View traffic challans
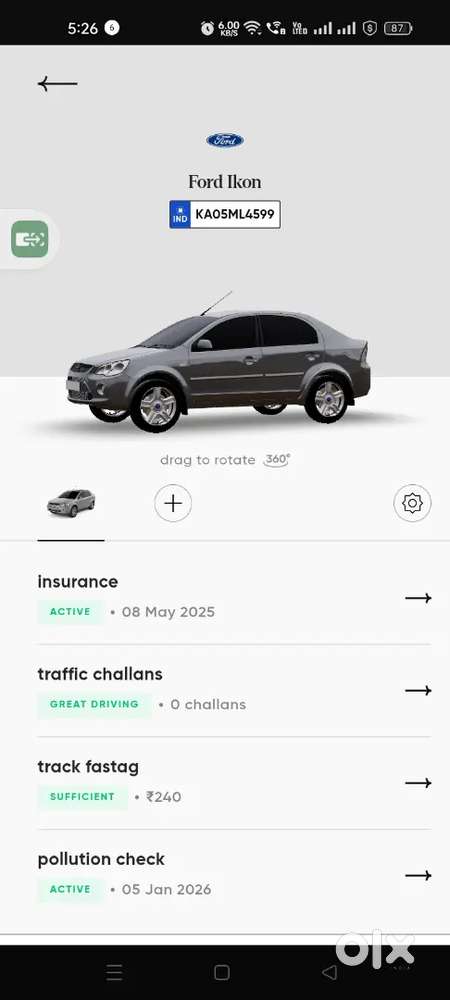 pyautogui.click(x=234, y=691)
